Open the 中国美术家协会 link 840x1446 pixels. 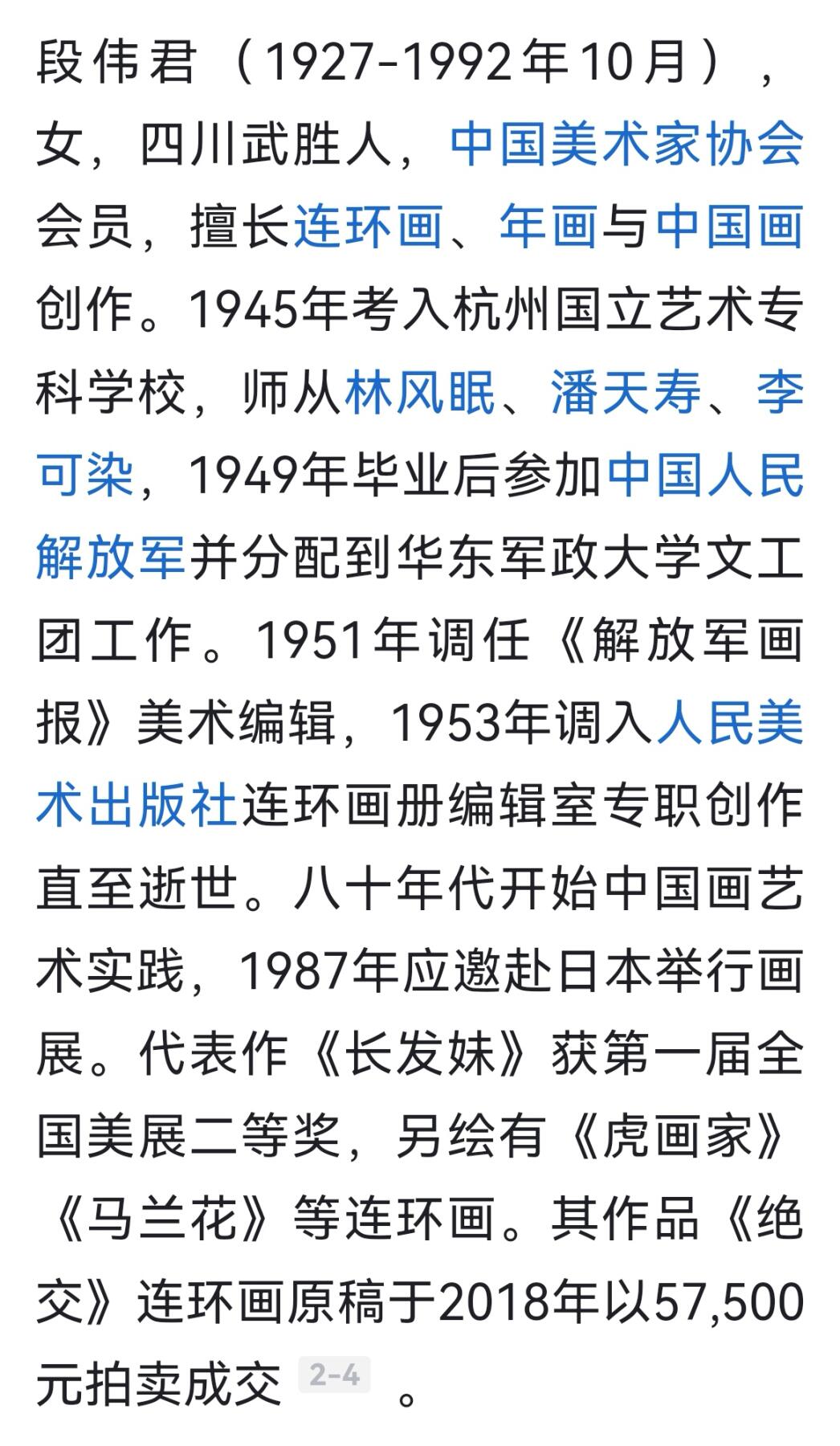(x=626, y=145)
